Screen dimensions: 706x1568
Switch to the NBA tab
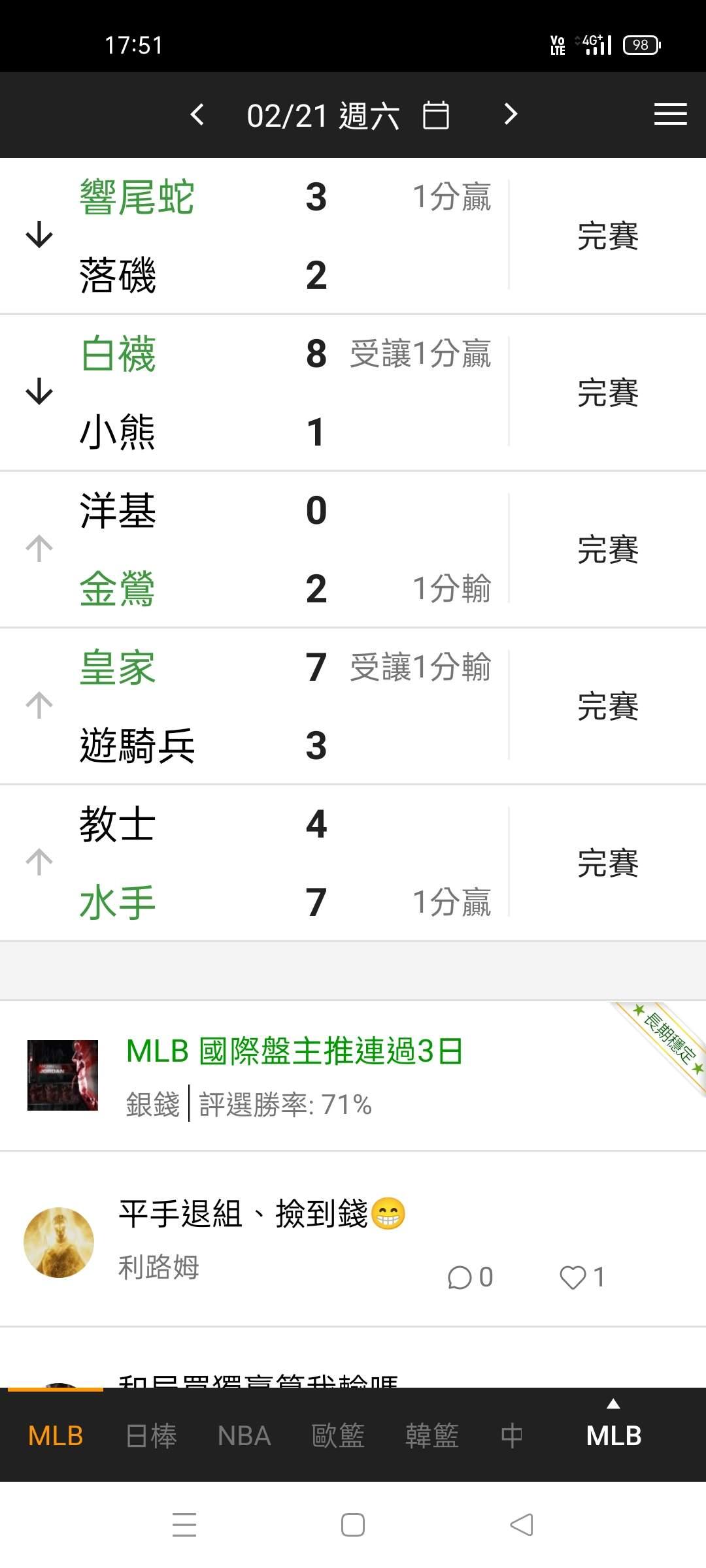coord(244,1436)
